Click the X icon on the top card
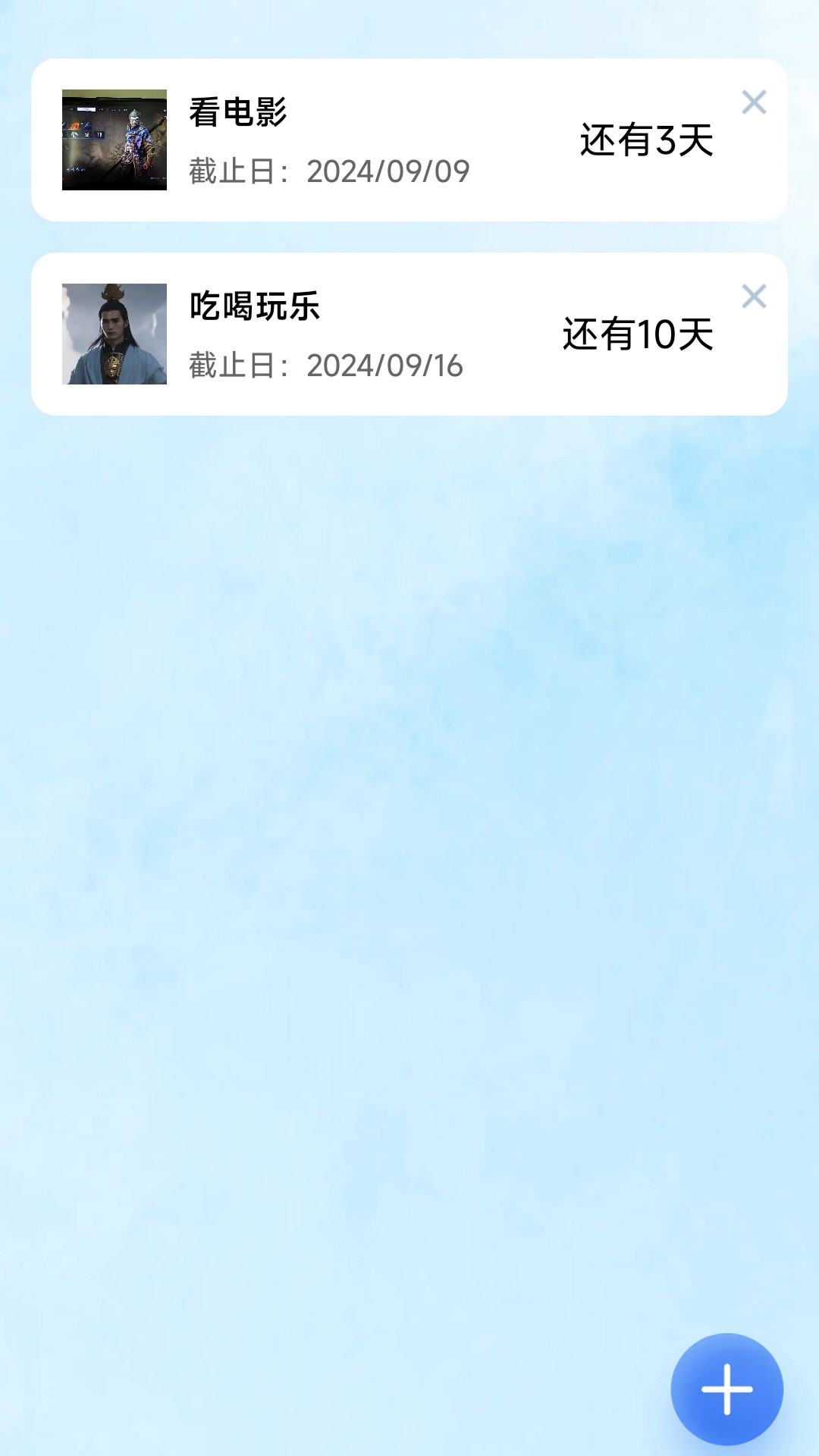The width and height of the screenshot is (819, 1456). [755, 102]
